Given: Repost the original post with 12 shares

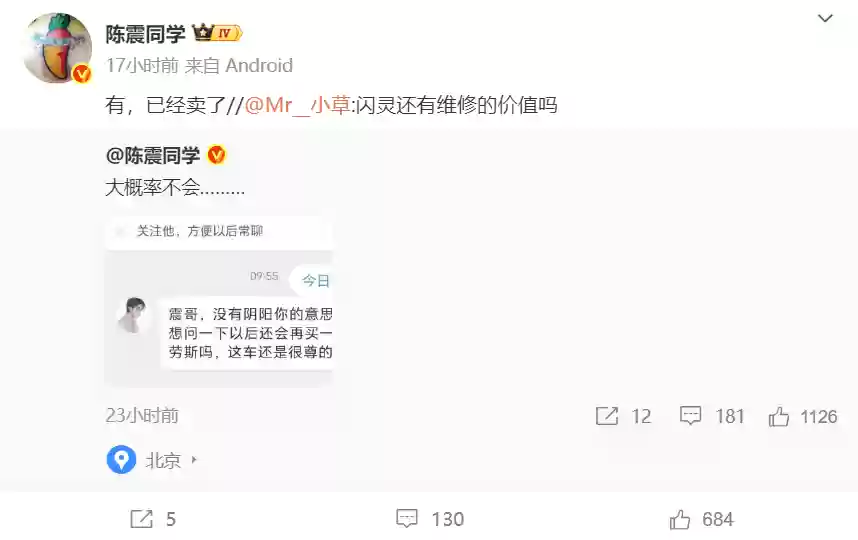Looking at the screenshot, I should coord(622,416).
